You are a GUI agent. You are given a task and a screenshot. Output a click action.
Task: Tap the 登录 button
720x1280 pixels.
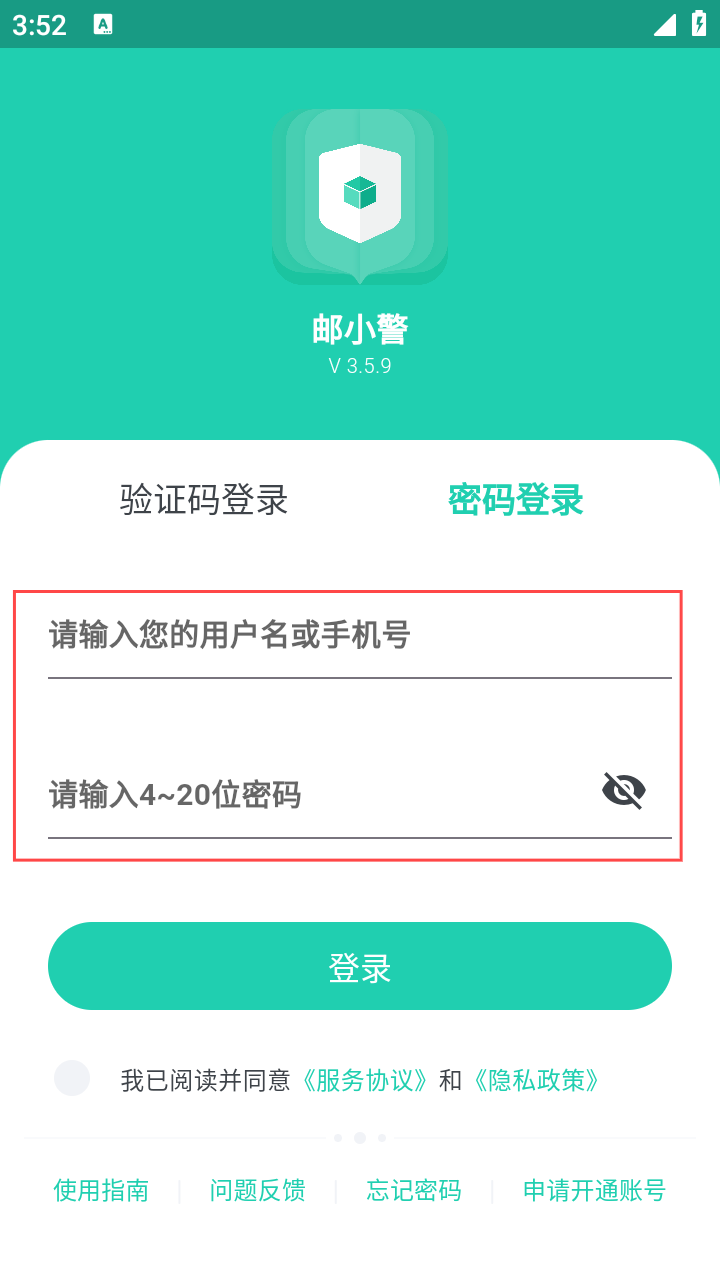pos(360,966)
